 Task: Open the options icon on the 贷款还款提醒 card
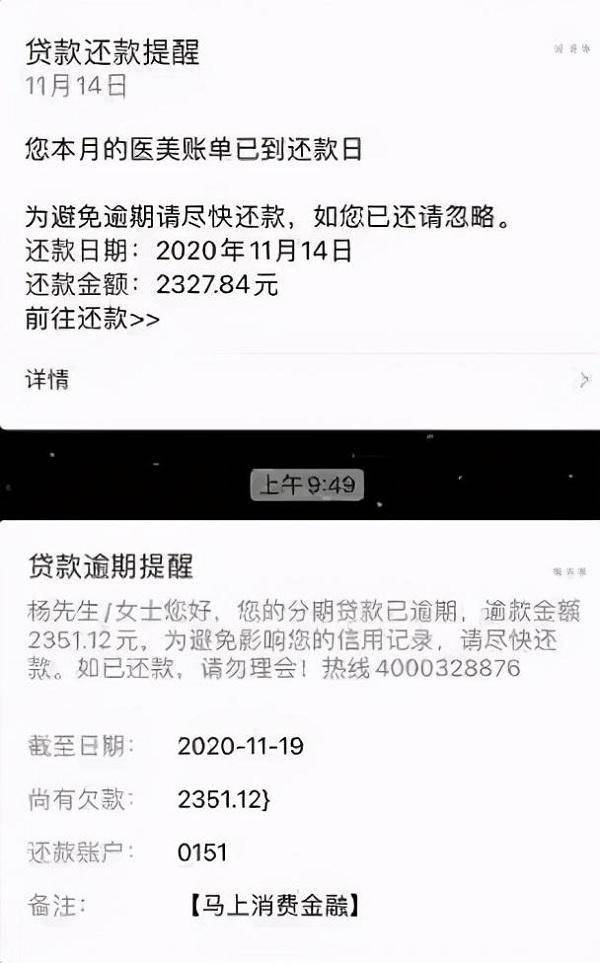571,47
